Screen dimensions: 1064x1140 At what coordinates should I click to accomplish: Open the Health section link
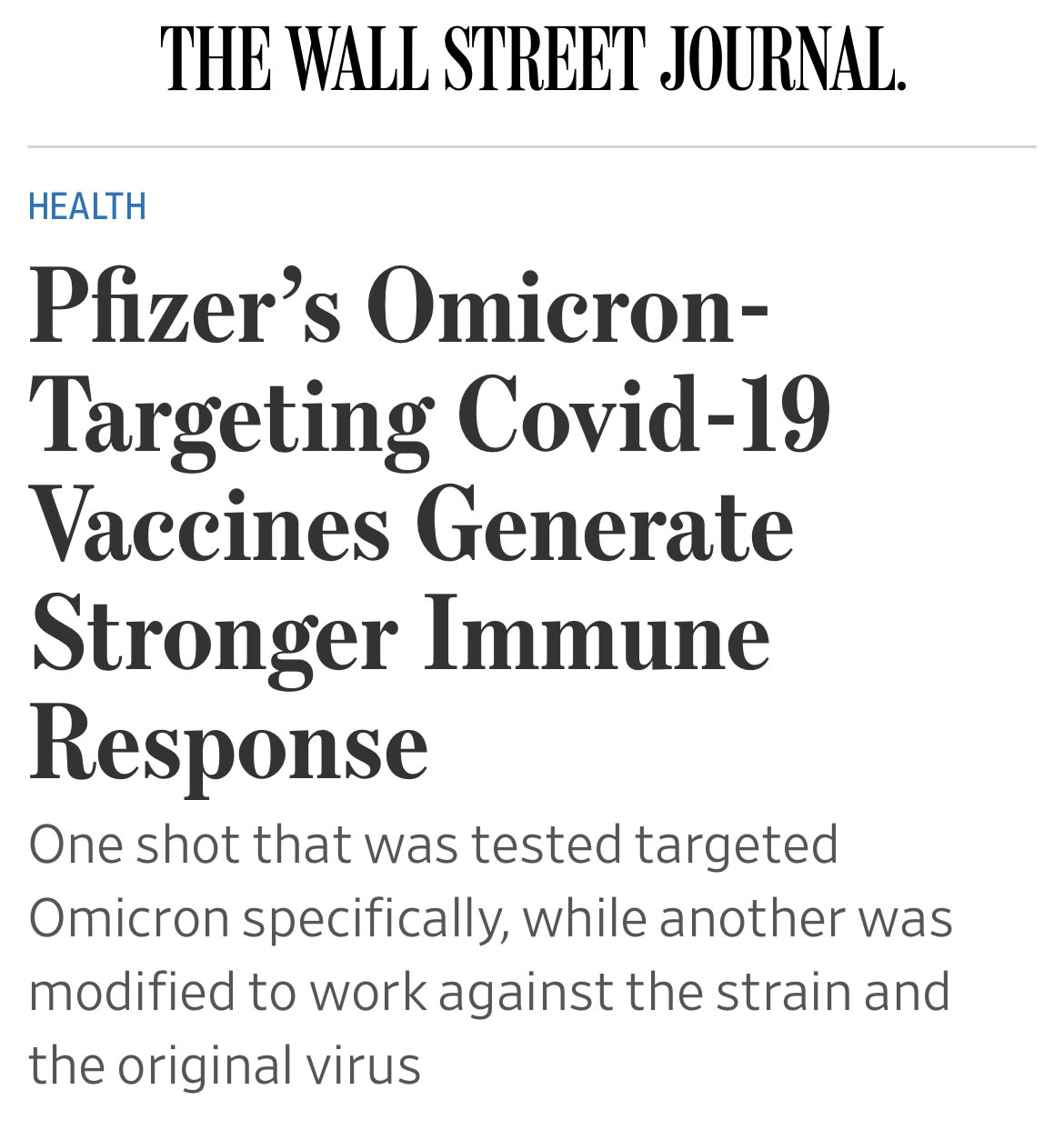point(87,207)
